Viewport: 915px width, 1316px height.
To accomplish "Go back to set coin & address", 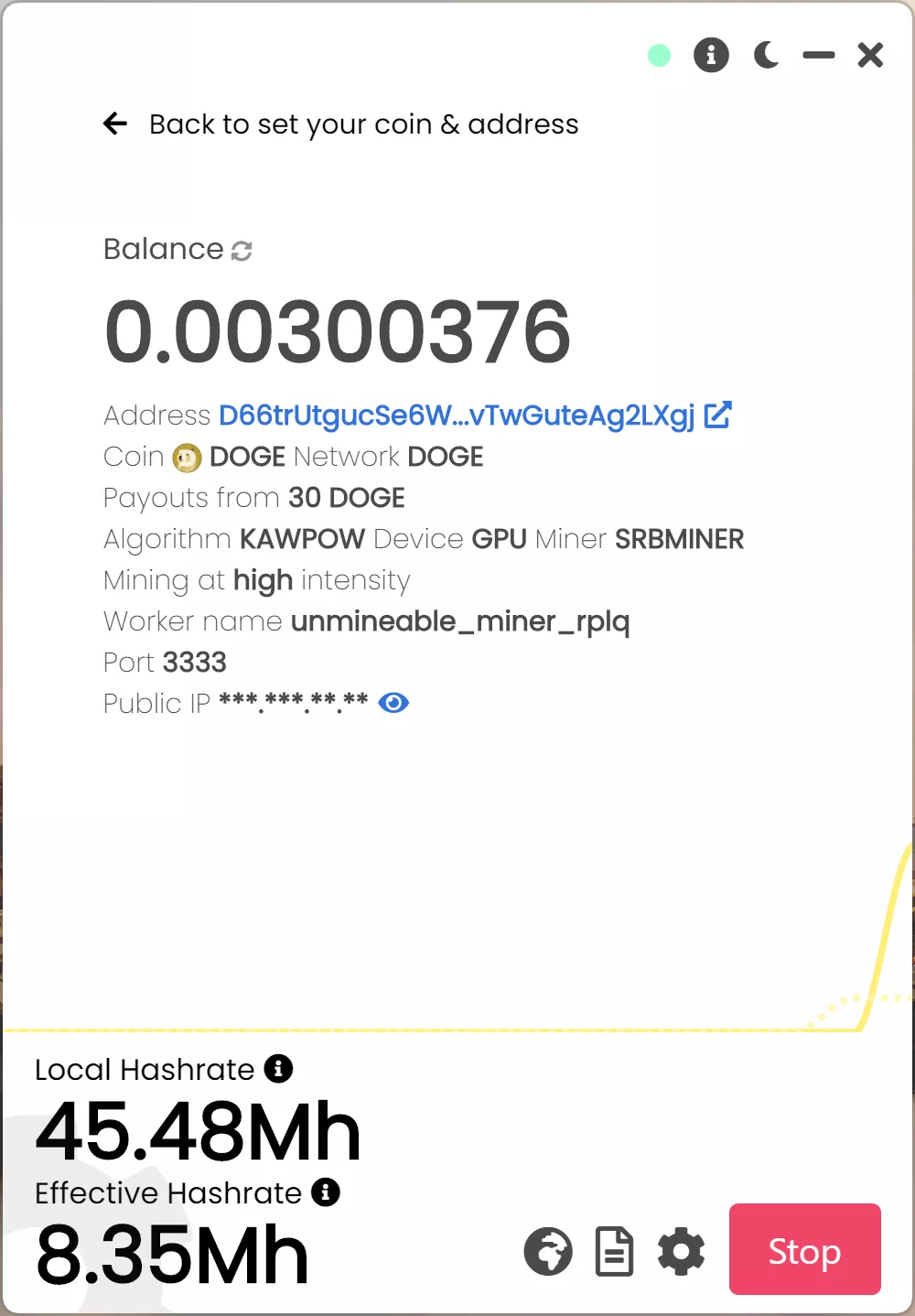I will point(116,124).
